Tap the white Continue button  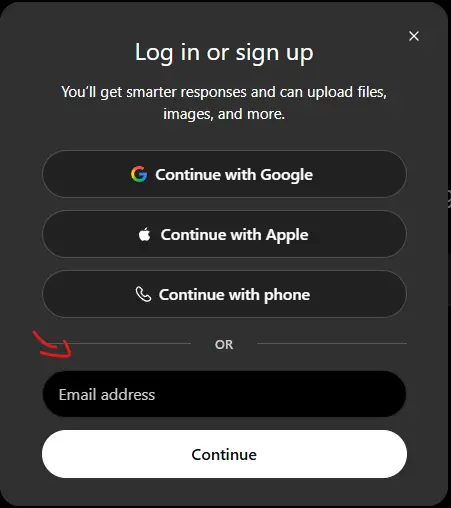[224, 454]
